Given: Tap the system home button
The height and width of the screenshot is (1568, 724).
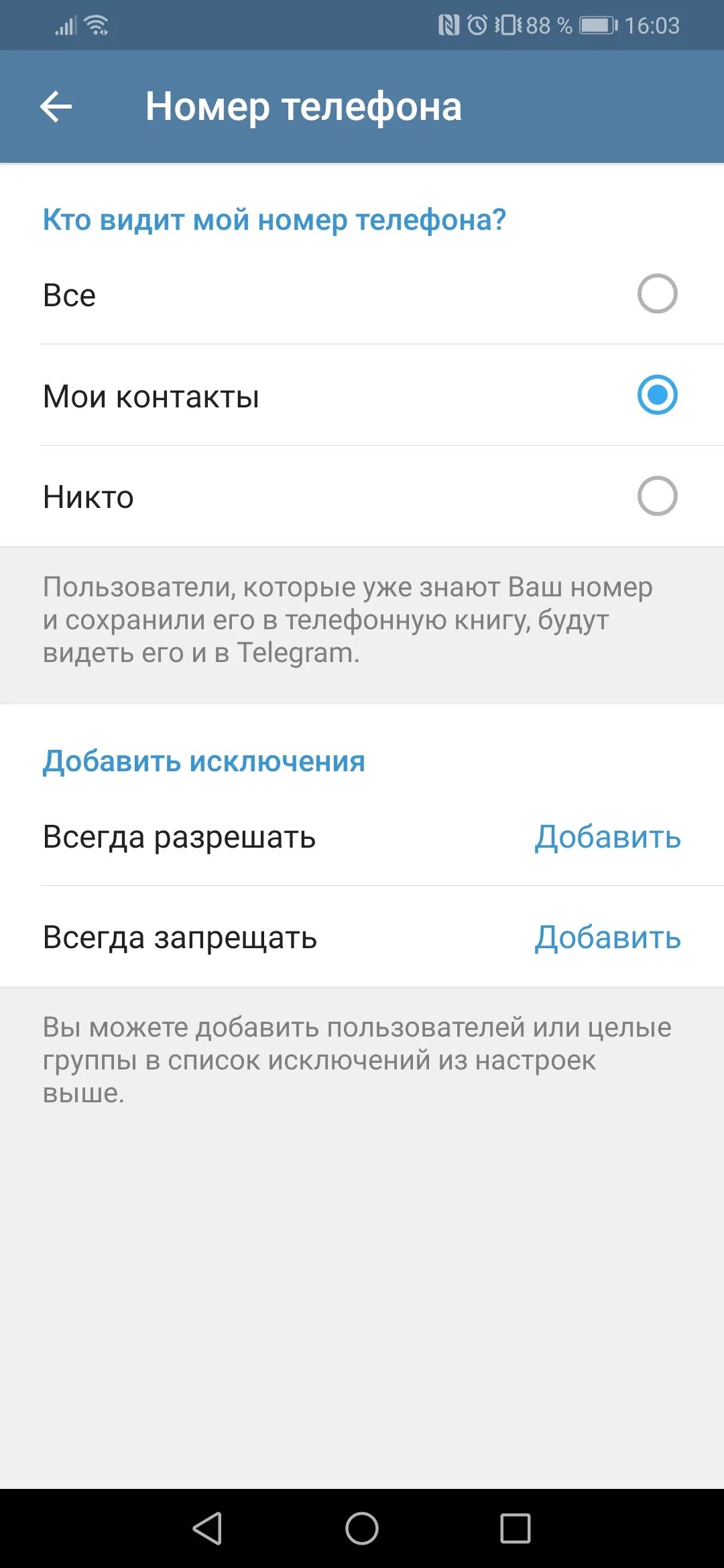Looking at the screenshot, I should pyautogui.click(x=362, y=1528).
